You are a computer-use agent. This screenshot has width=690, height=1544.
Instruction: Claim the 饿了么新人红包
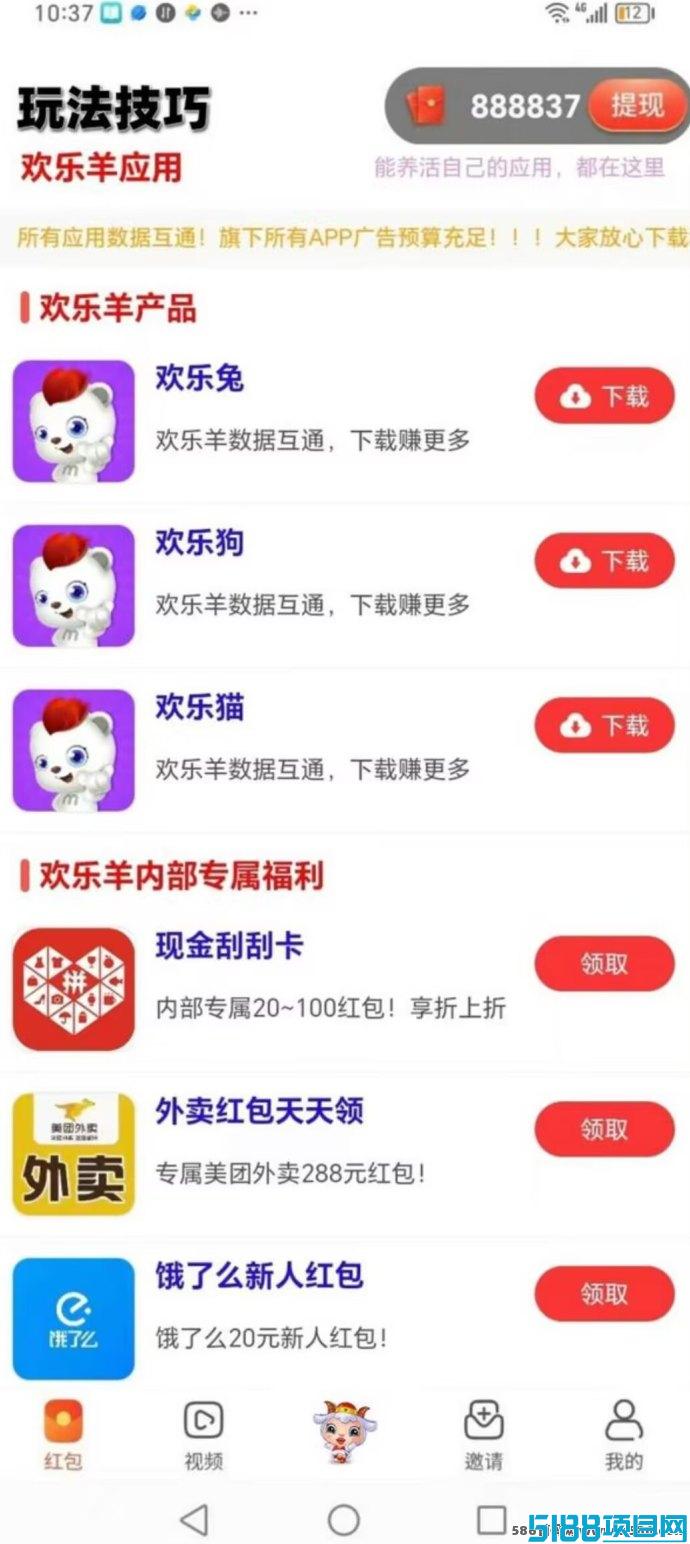tap(604, 1293)
